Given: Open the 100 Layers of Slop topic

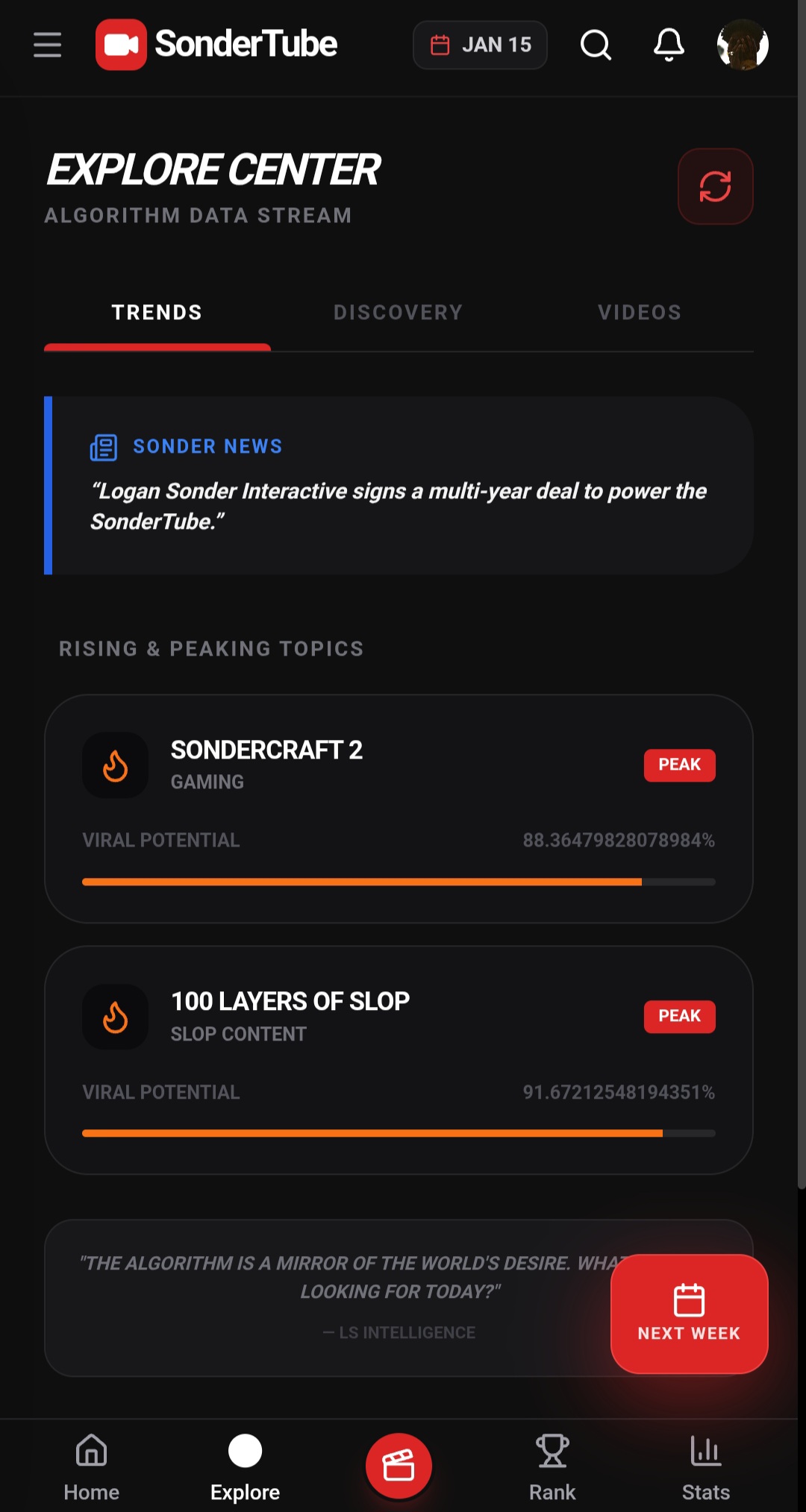Looking at the screenshot, I should pos(399,1060).
